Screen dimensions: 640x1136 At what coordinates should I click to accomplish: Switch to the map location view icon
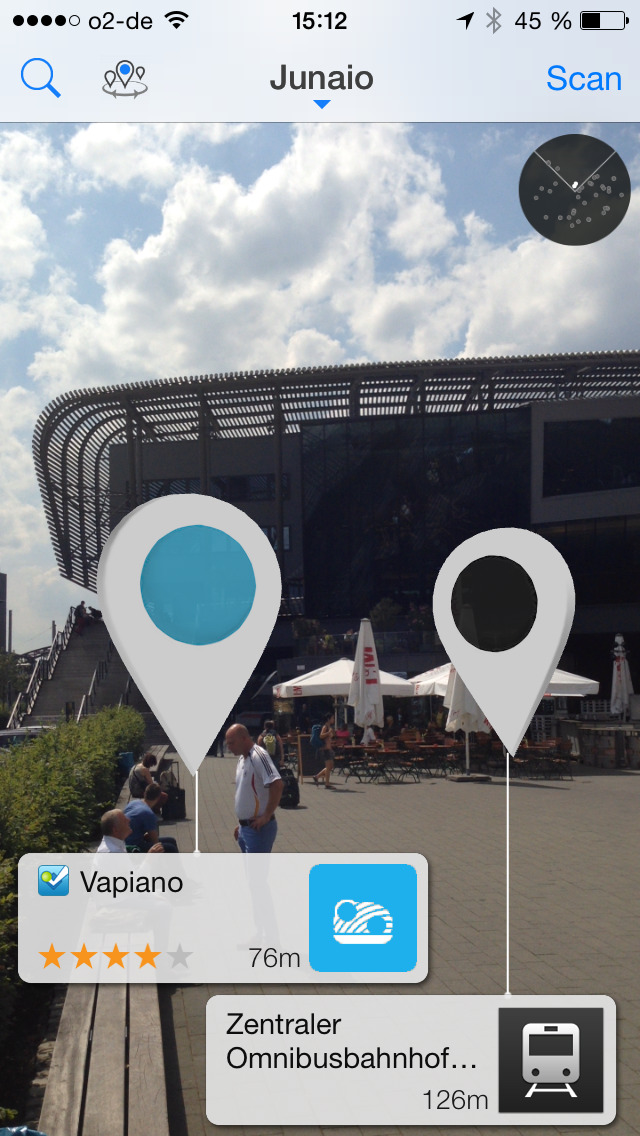(x=125, y=78)
